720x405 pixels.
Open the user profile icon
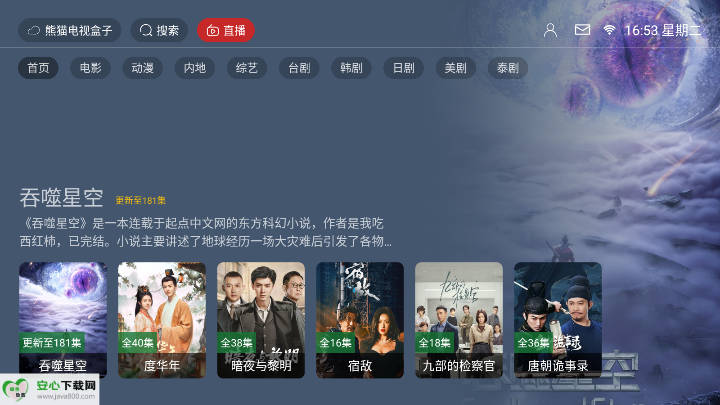point(550,30)
